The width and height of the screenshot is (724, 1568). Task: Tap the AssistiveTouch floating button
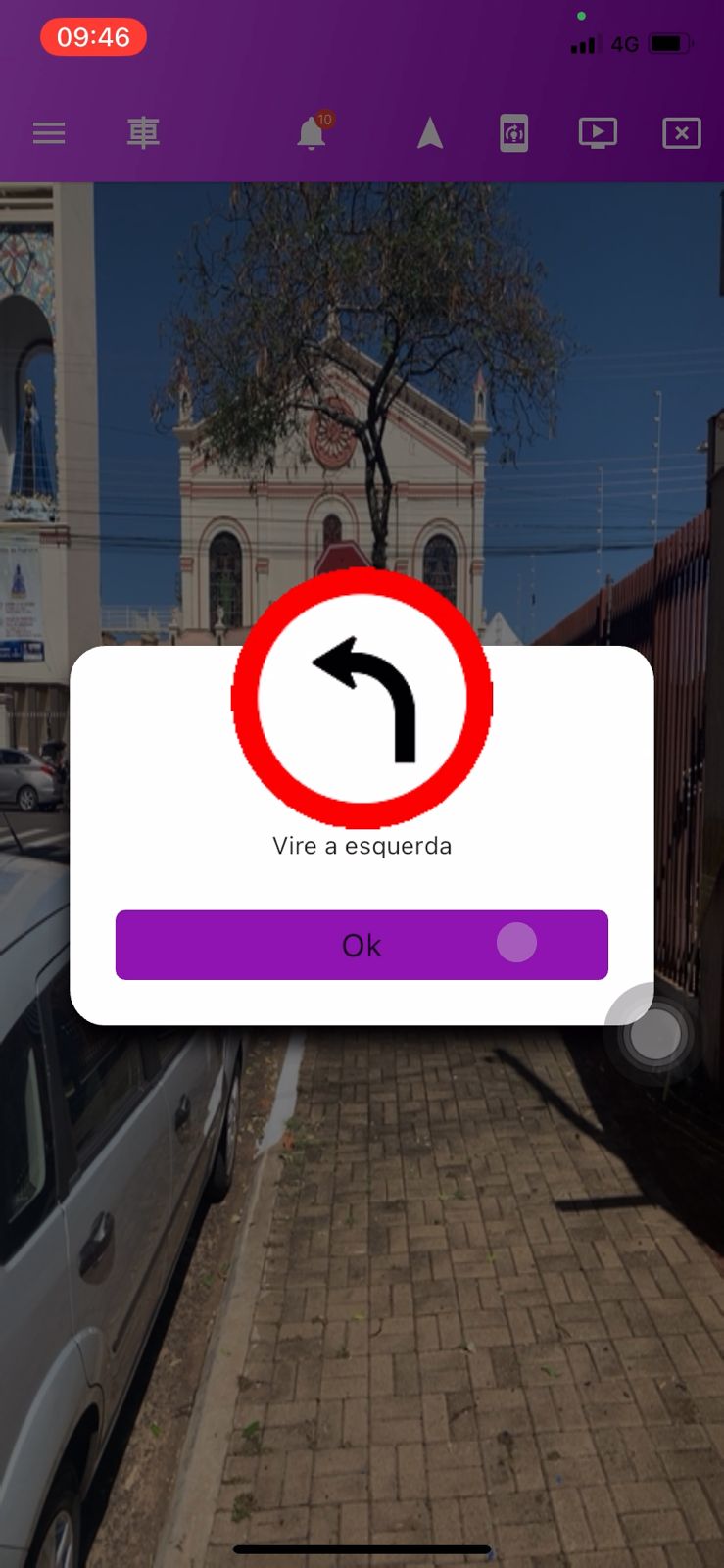pyautogui.click(x=654, y=1035)
